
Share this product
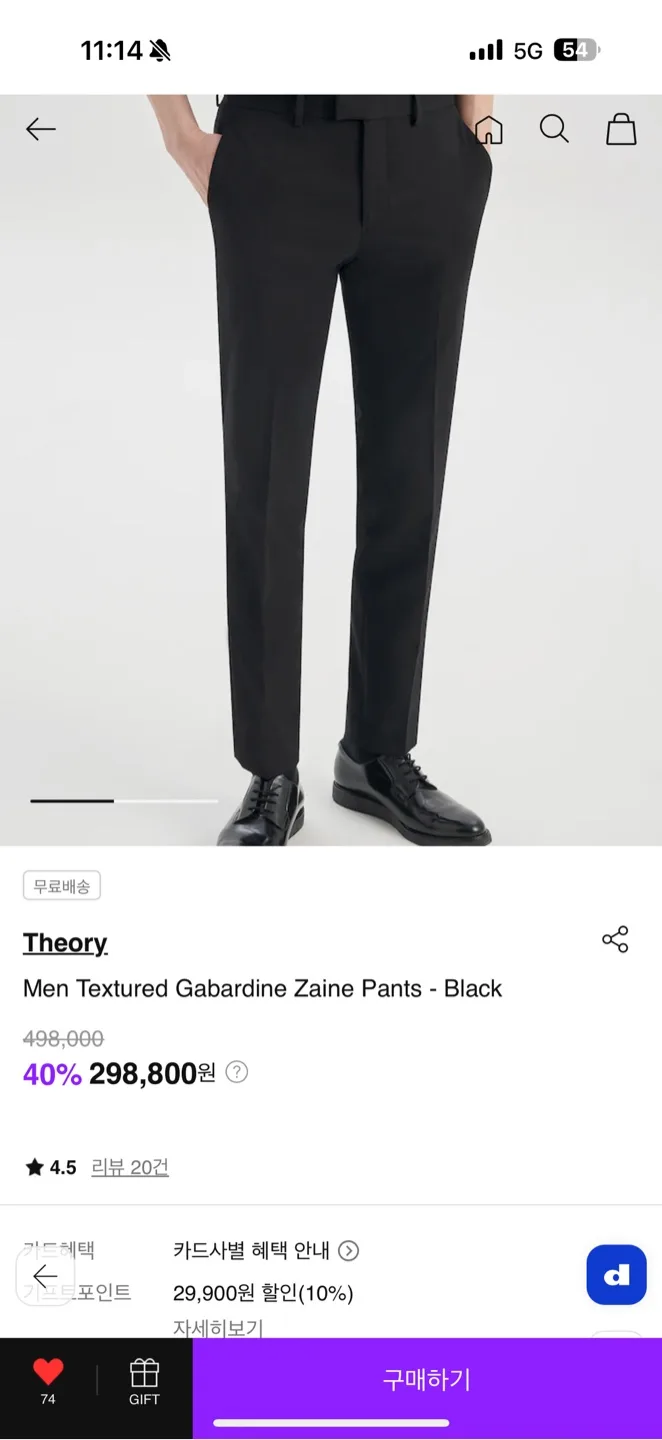(x=615, y=939)
